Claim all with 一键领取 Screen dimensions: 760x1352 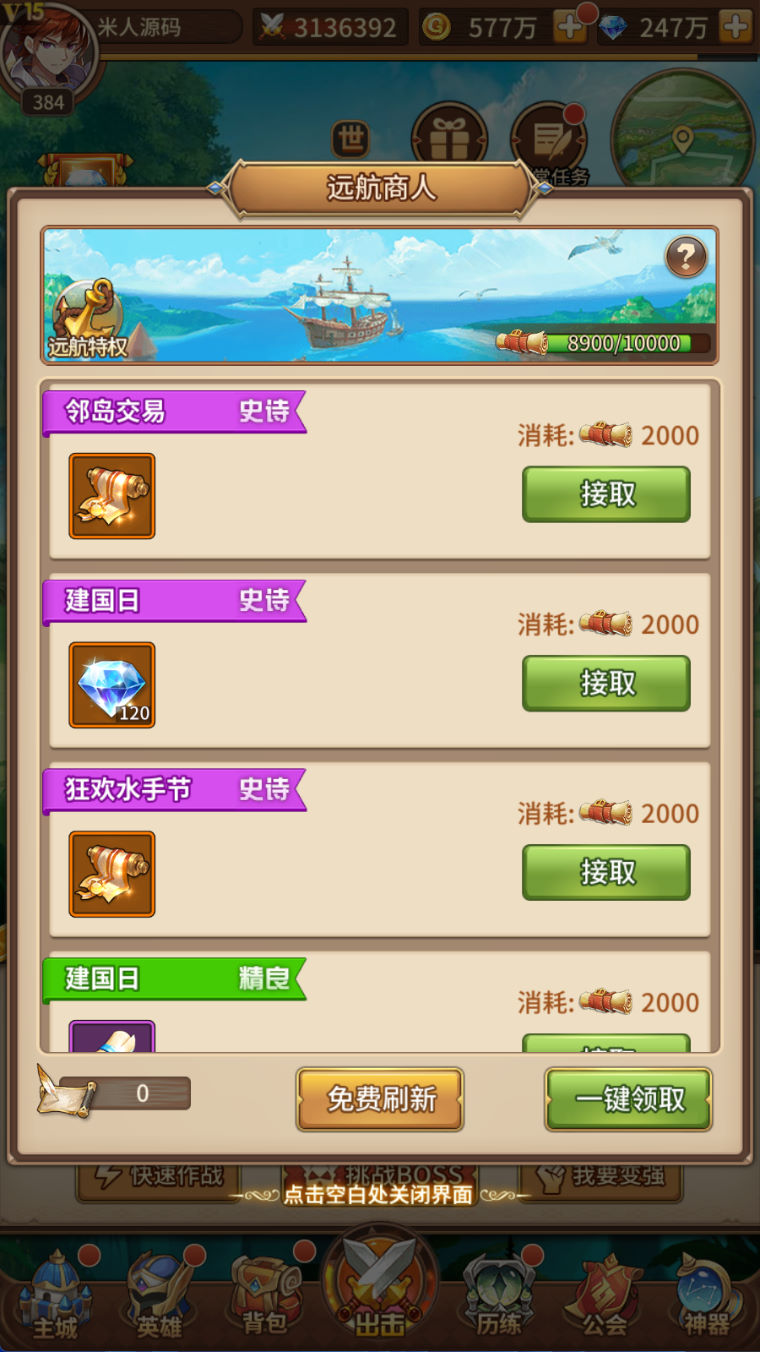point(629,1099)
